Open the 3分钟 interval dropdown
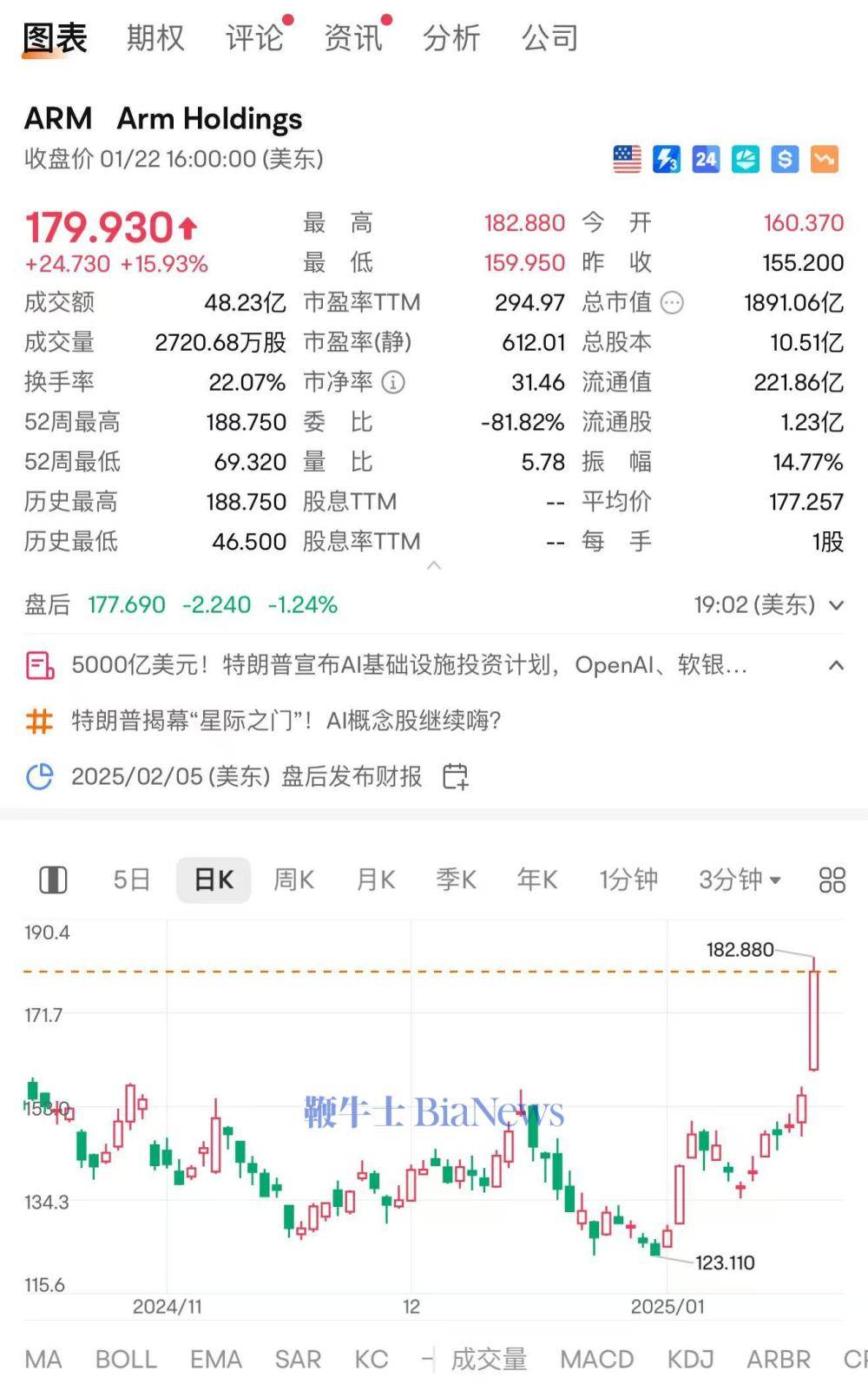 pos(740,880)
